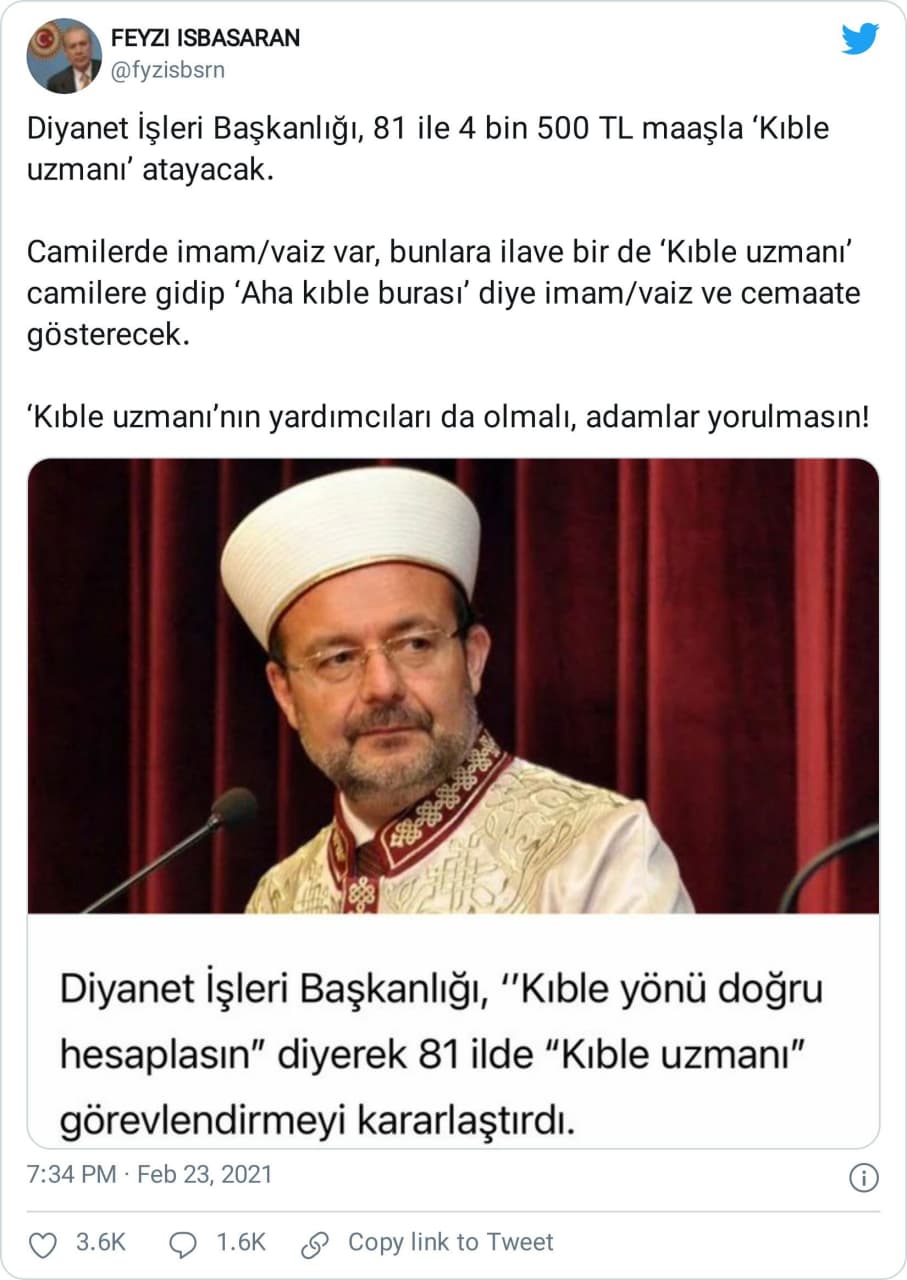This screenshot has width=907, height=1280.
Task: Open the Diyanet 'Kıble uzmanı' article card
Action: point(453,803)
